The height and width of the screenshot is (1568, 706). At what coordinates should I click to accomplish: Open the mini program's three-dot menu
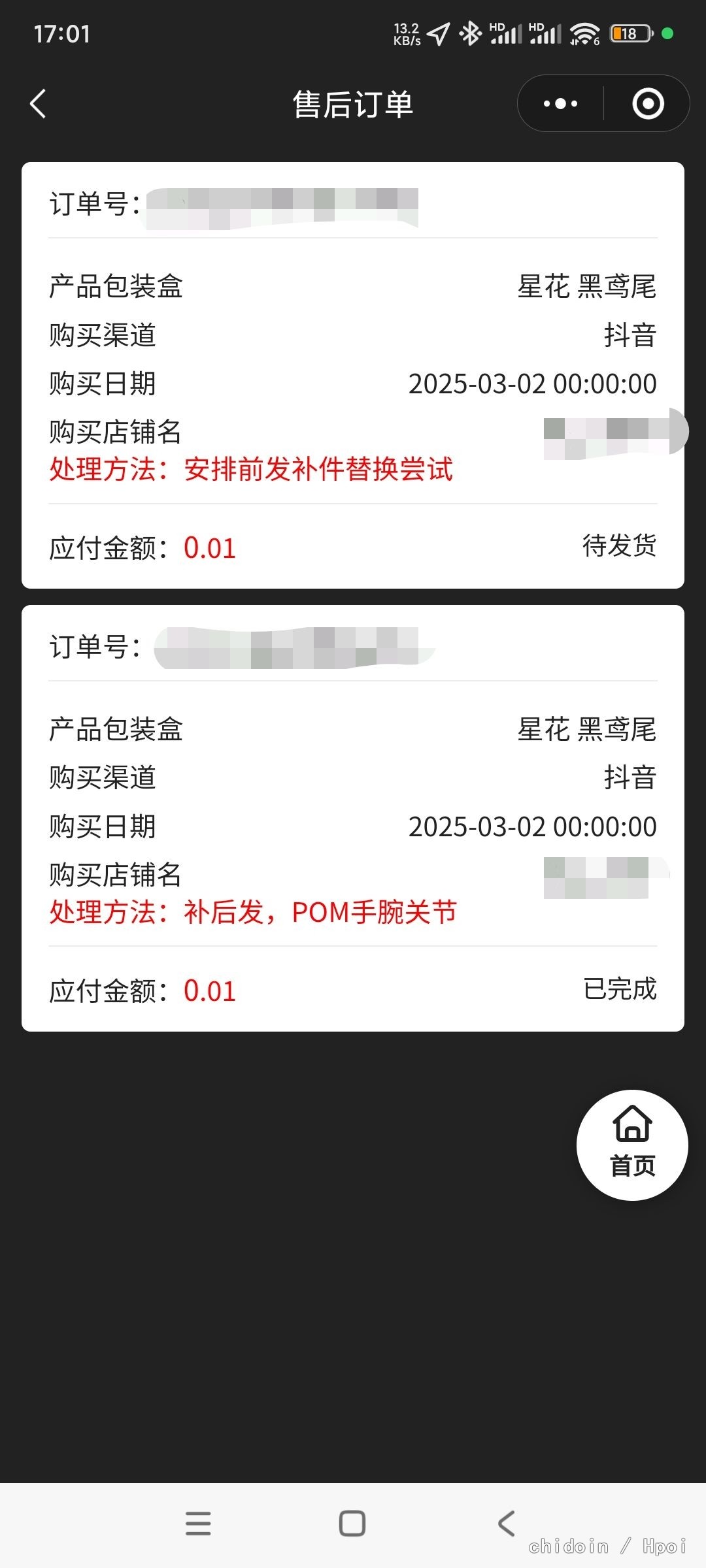[560, 104]
